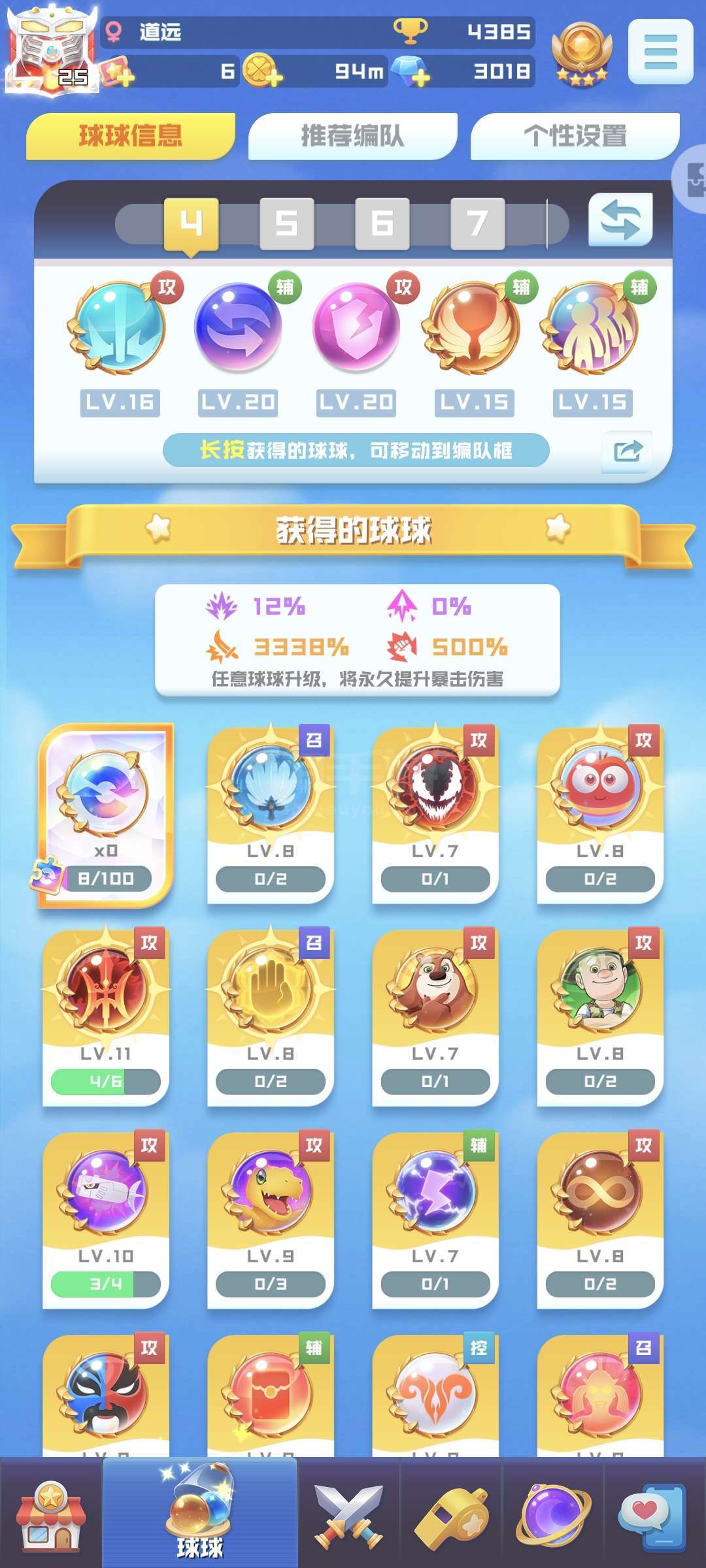Open the crossed swords battle tab

click(348, 1516)
